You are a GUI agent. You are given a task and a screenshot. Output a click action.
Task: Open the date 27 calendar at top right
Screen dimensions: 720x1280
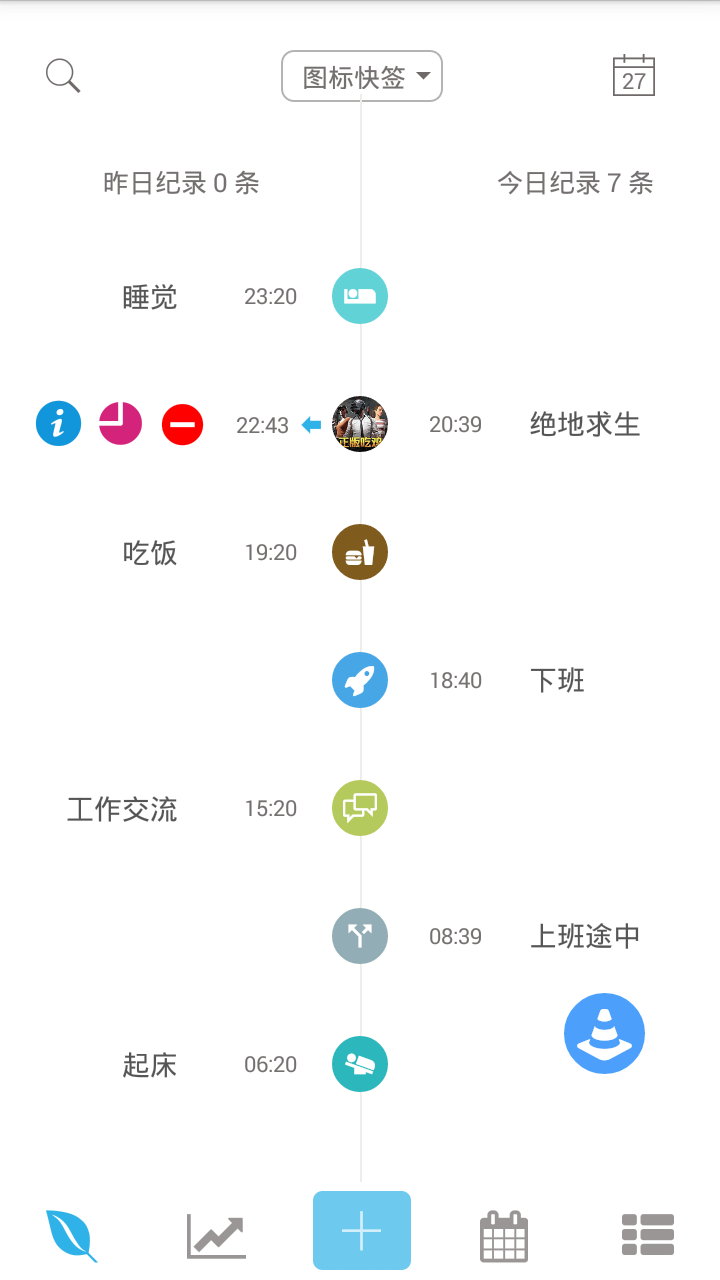(633, 75)
